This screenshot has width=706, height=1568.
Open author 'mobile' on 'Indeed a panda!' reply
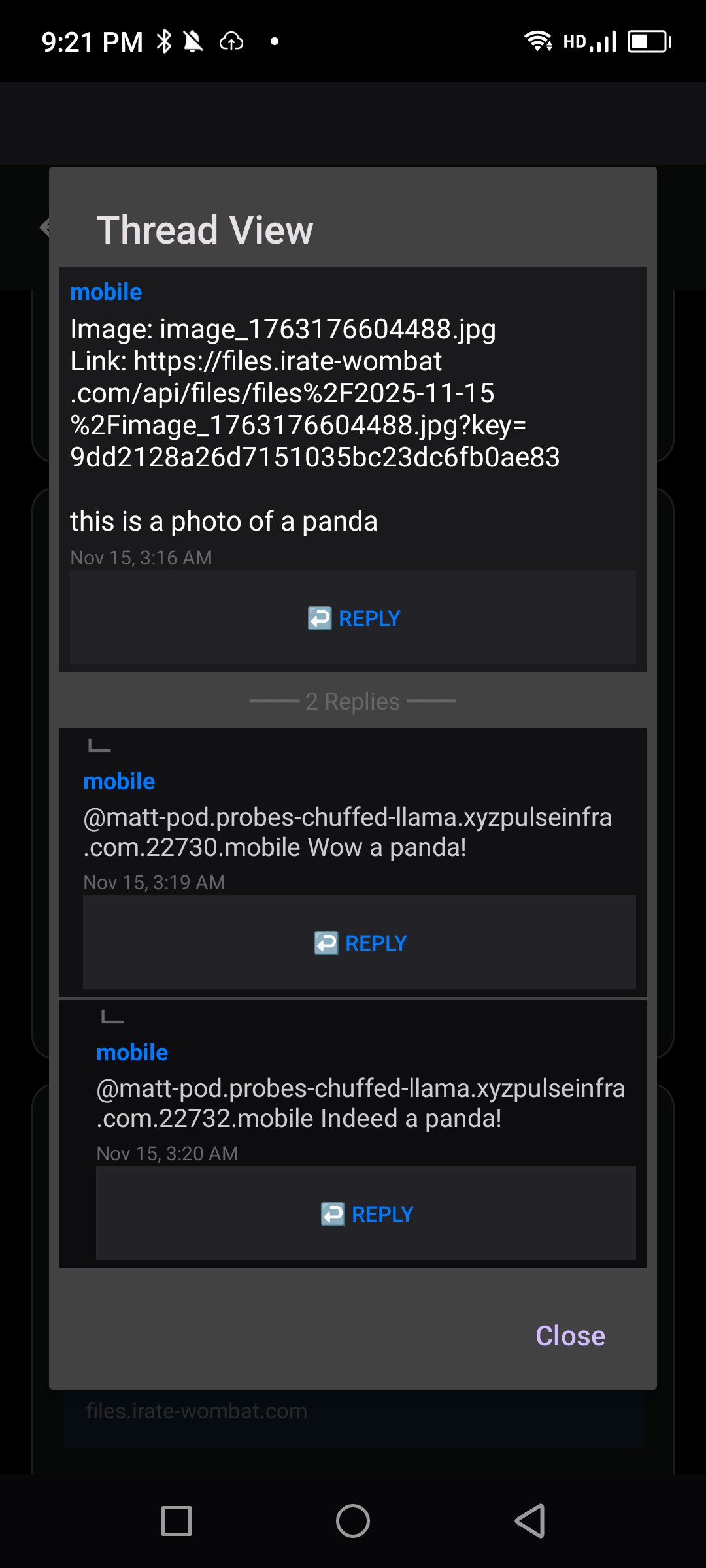coord(132,1053)
